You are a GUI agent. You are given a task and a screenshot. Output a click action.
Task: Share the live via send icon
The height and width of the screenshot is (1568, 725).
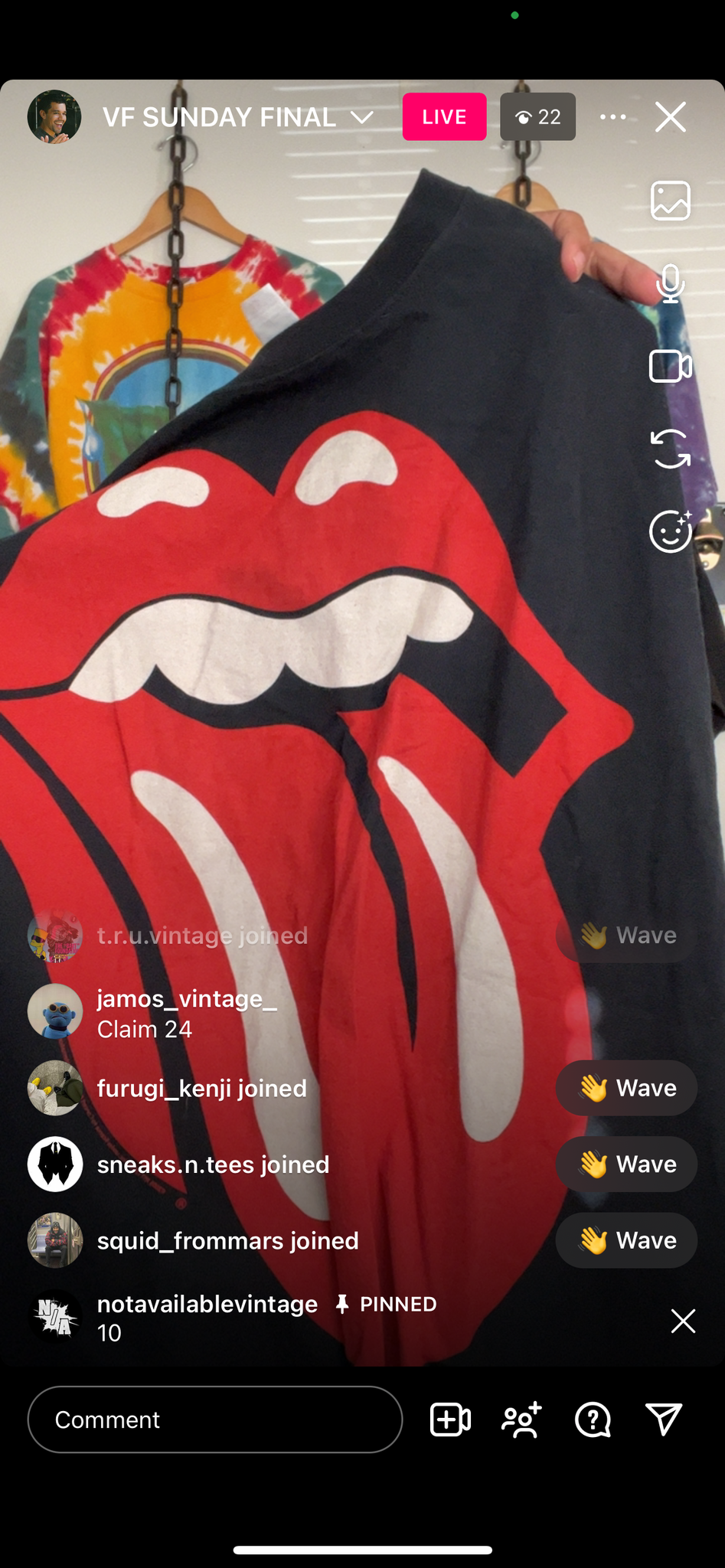(664, 1419)
